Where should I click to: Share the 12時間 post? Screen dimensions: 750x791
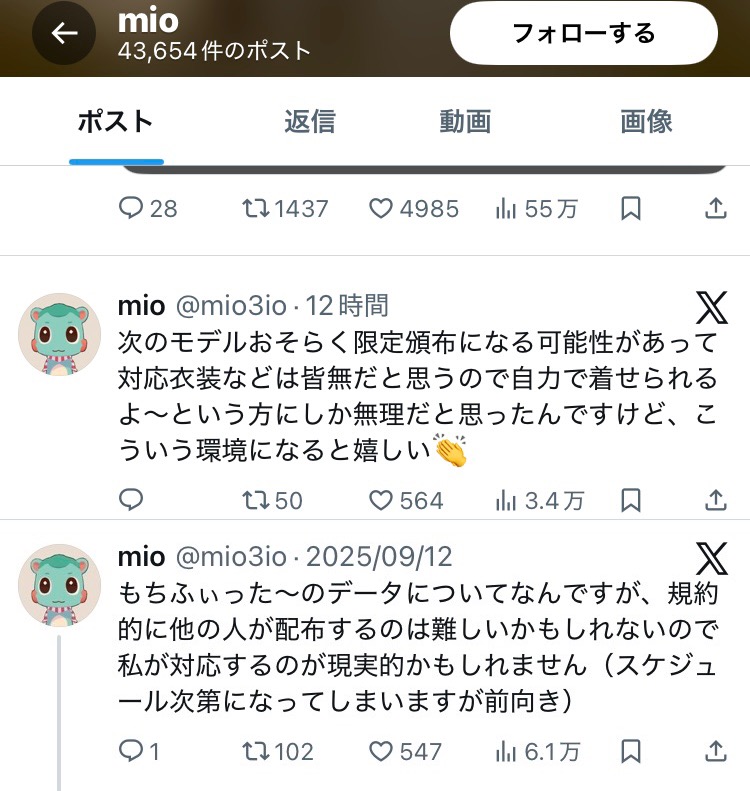click(x=716, y=500)
